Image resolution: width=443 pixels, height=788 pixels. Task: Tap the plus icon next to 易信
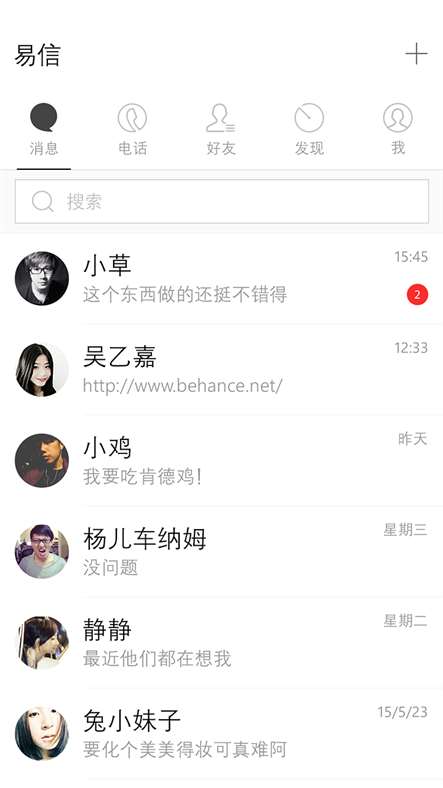click(416, 54)
